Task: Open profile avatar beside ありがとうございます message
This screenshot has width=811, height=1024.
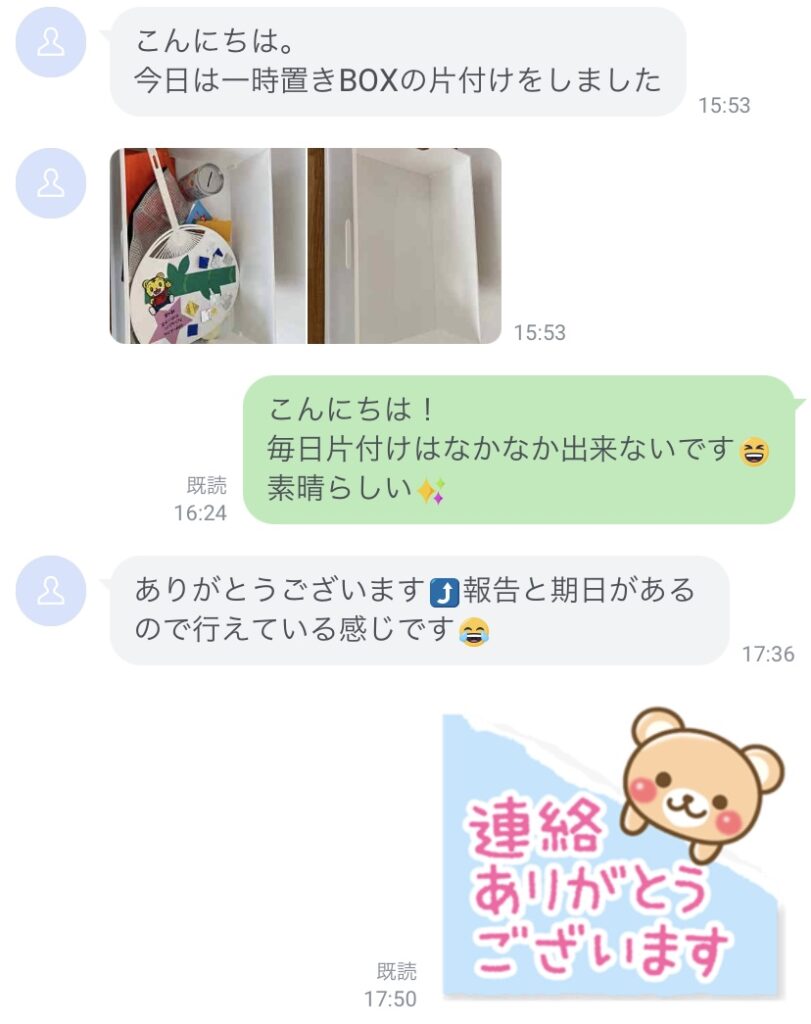Action: tap(51, 591)
